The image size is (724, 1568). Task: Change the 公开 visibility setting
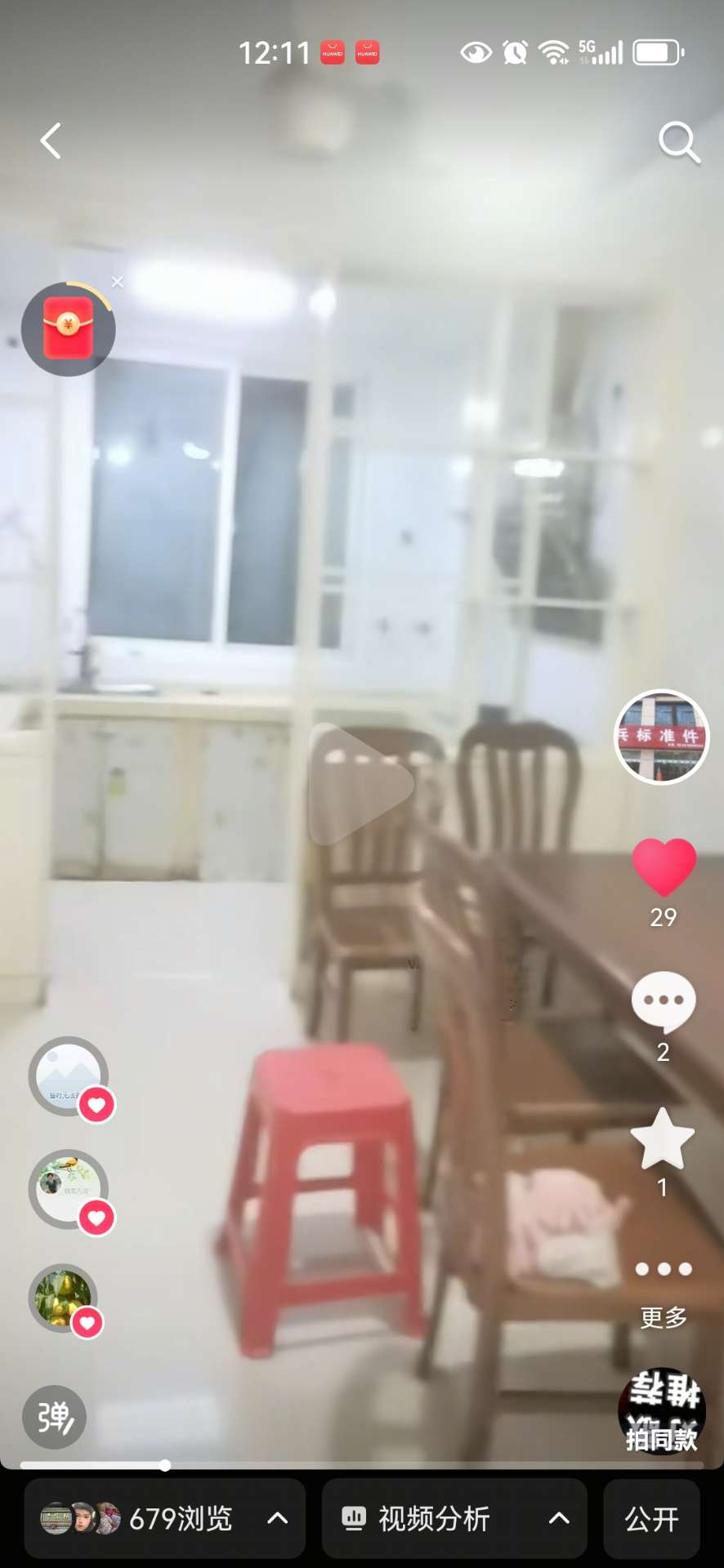tap(651, 1518)
